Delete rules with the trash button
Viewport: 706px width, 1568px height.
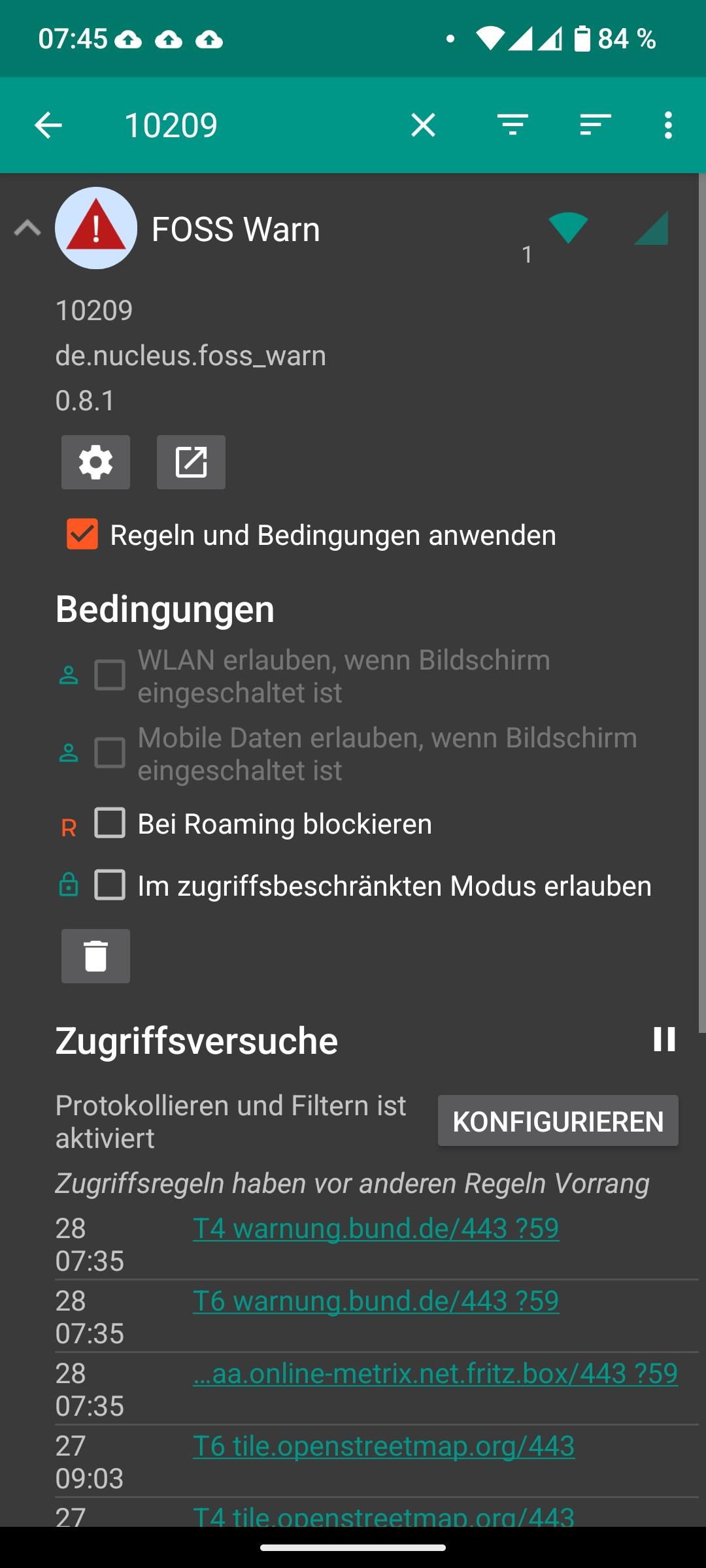(x=95, y=956)
